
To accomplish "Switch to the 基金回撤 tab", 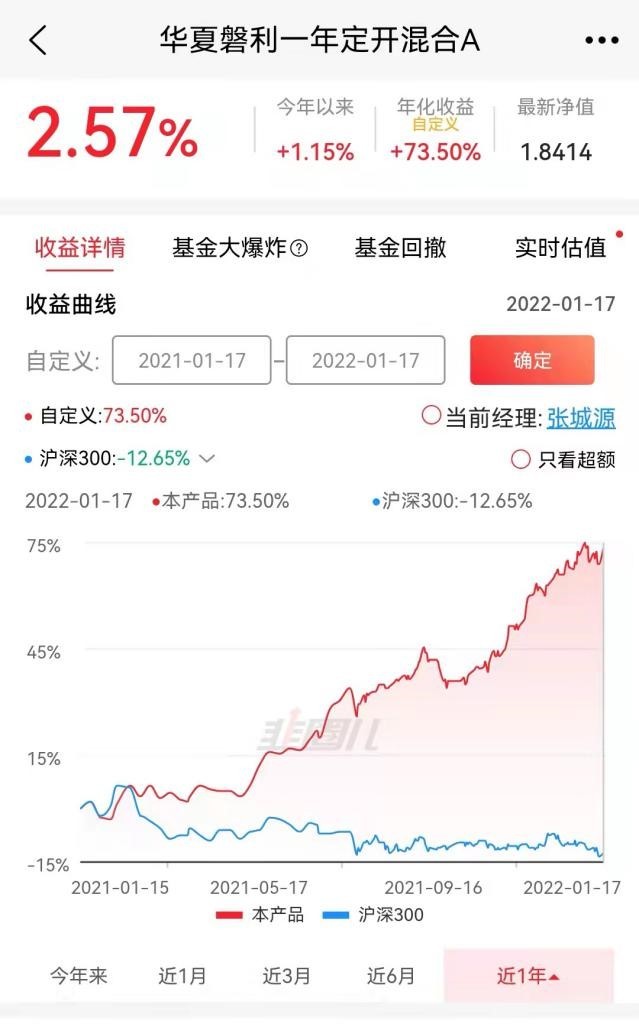I will click(400, 248).
